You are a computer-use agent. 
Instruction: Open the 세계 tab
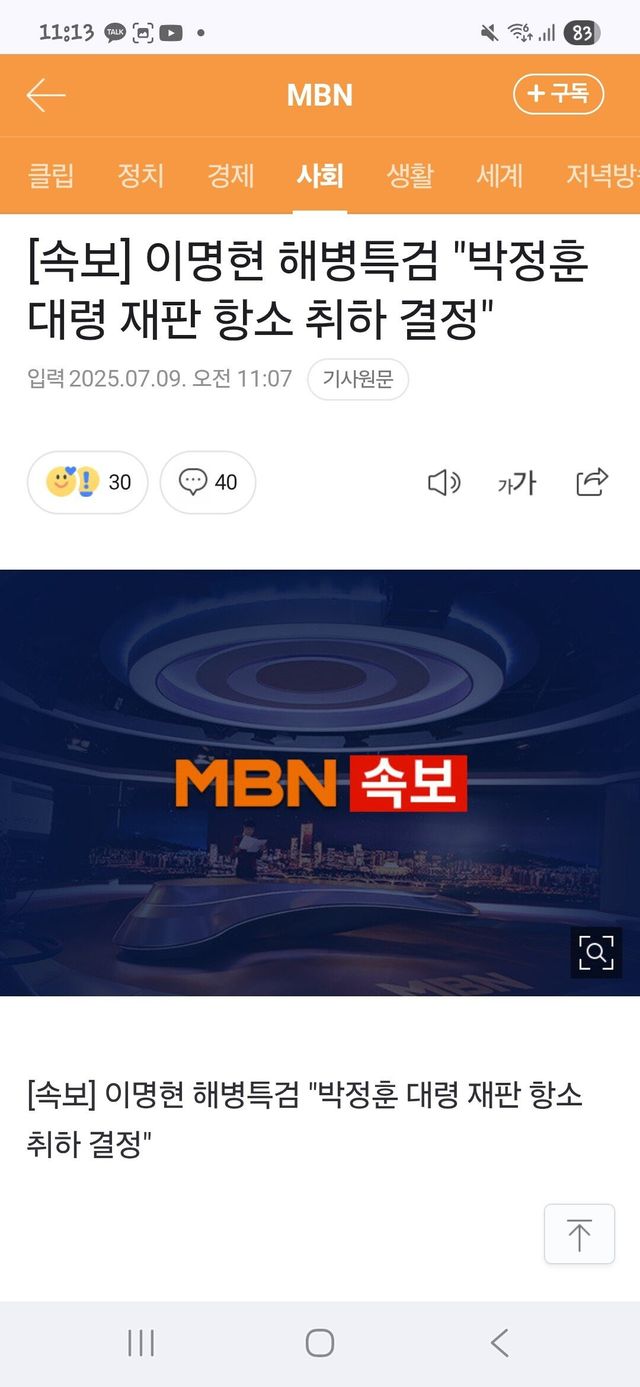click(x=499, y=176)
